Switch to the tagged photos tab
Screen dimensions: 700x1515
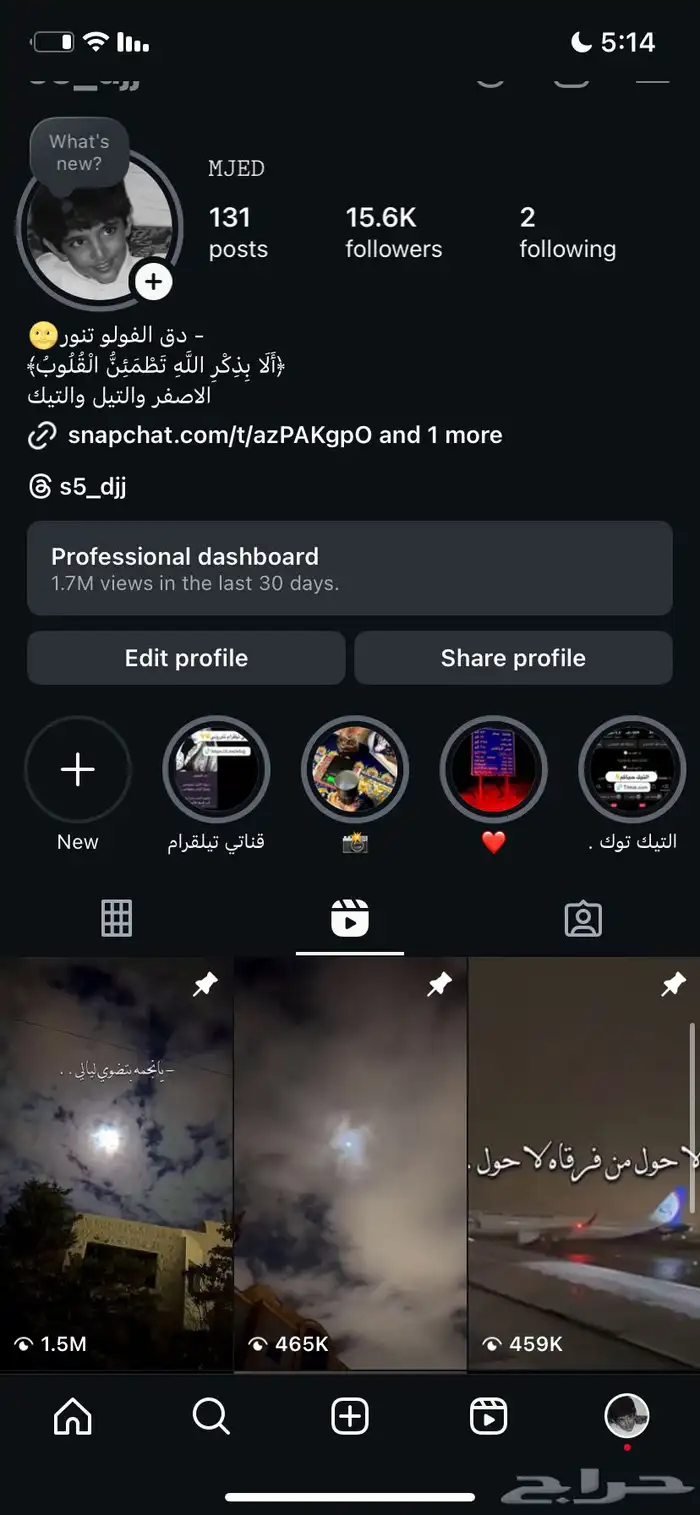pyautogui.click(x=583, y=918)
